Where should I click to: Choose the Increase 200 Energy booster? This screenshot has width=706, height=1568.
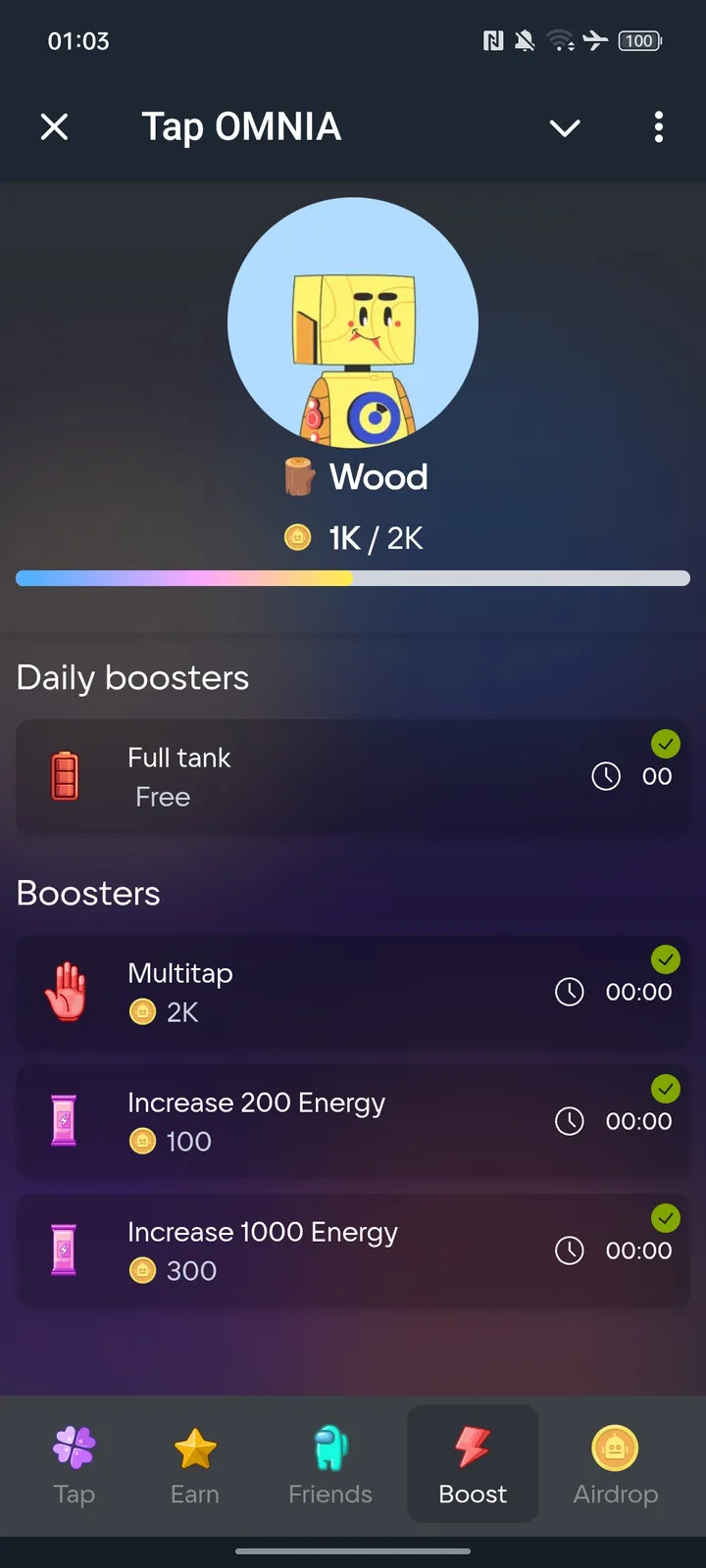[353, 1121]
